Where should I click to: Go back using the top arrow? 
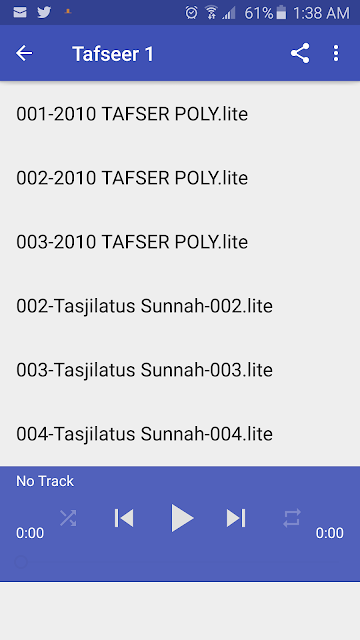click(x=24, y=53)
